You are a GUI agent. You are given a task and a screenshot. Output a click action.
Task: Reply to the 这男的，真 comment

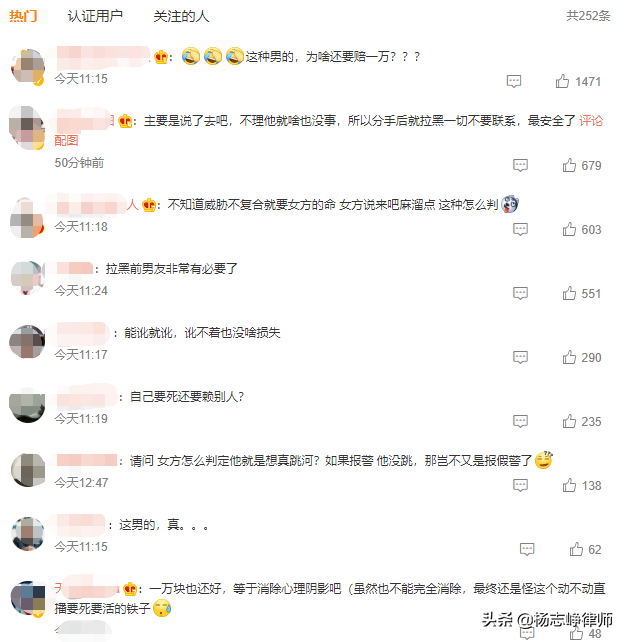(527, 549)
